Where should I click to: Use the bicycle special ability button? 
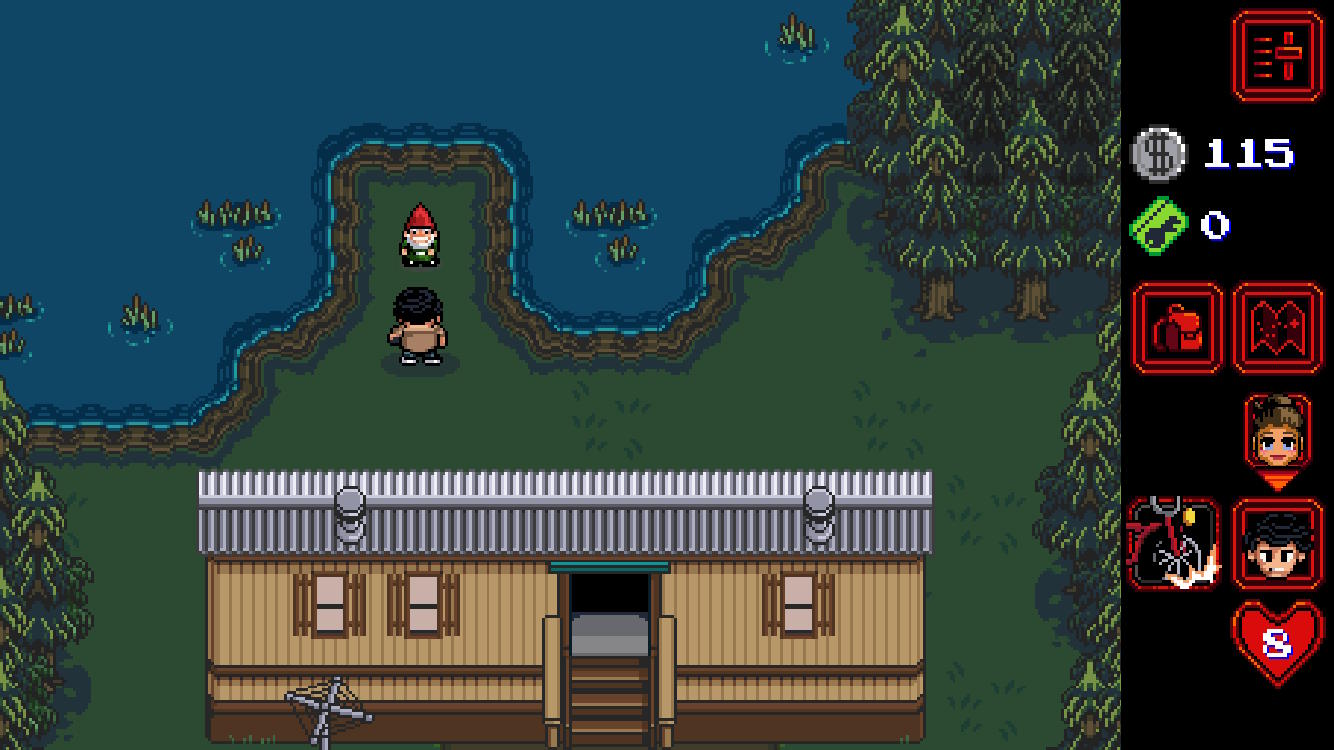1174,543
